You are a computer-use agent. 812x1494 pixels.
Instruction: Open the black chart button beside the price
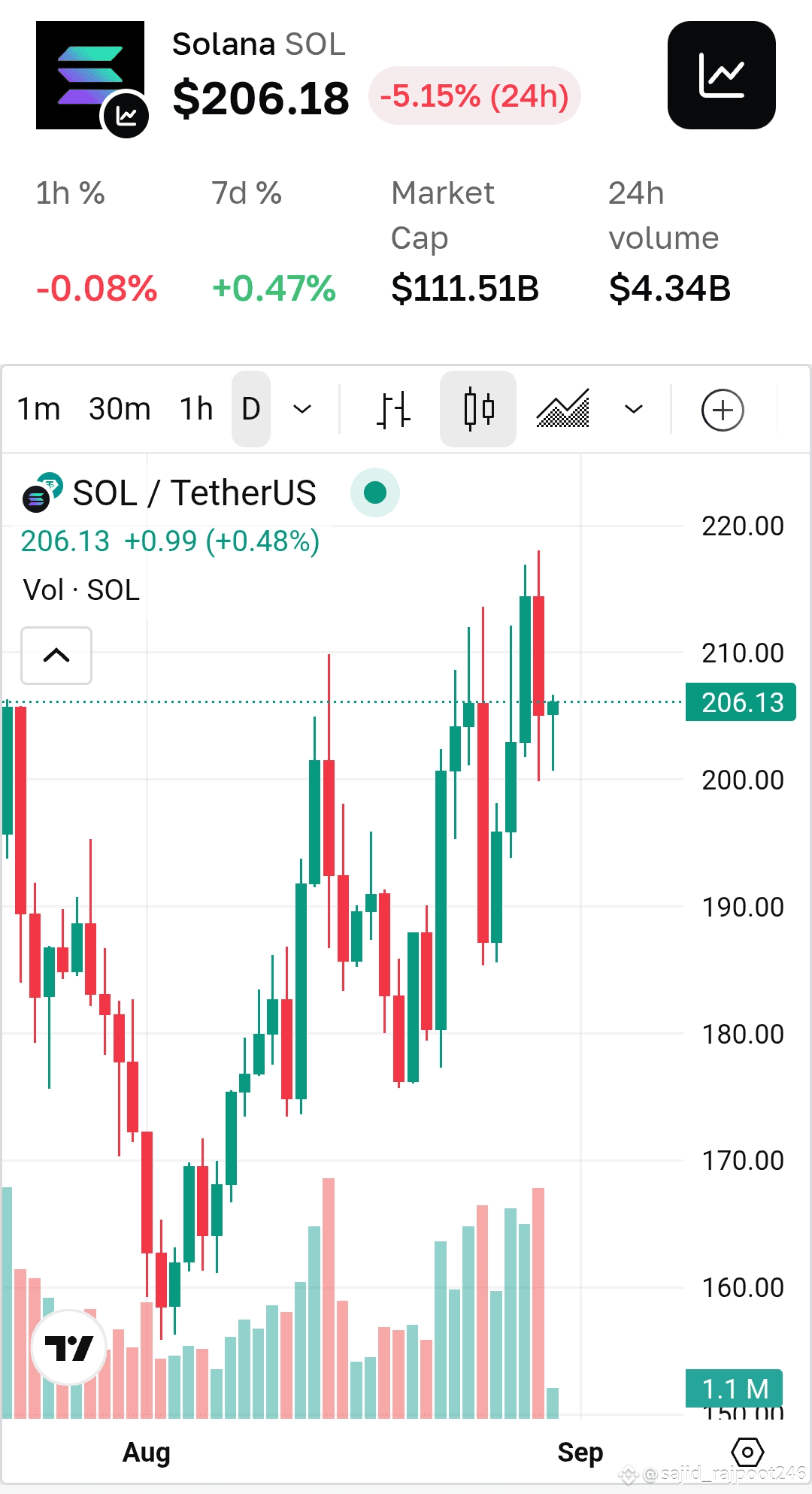(x=721, y=75)
